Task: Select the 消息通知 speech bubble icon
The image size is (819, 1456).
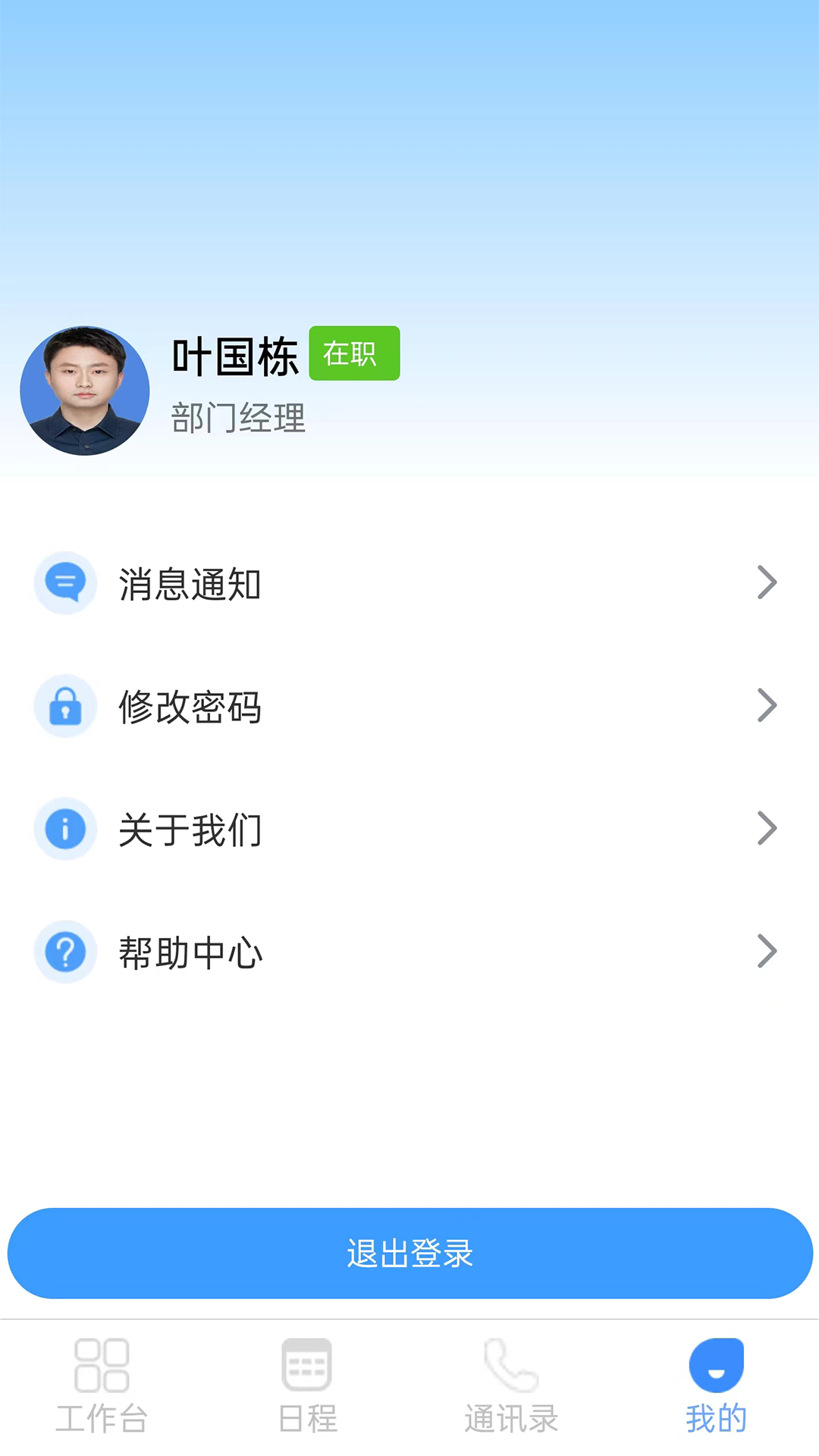Action: (65, 583)
